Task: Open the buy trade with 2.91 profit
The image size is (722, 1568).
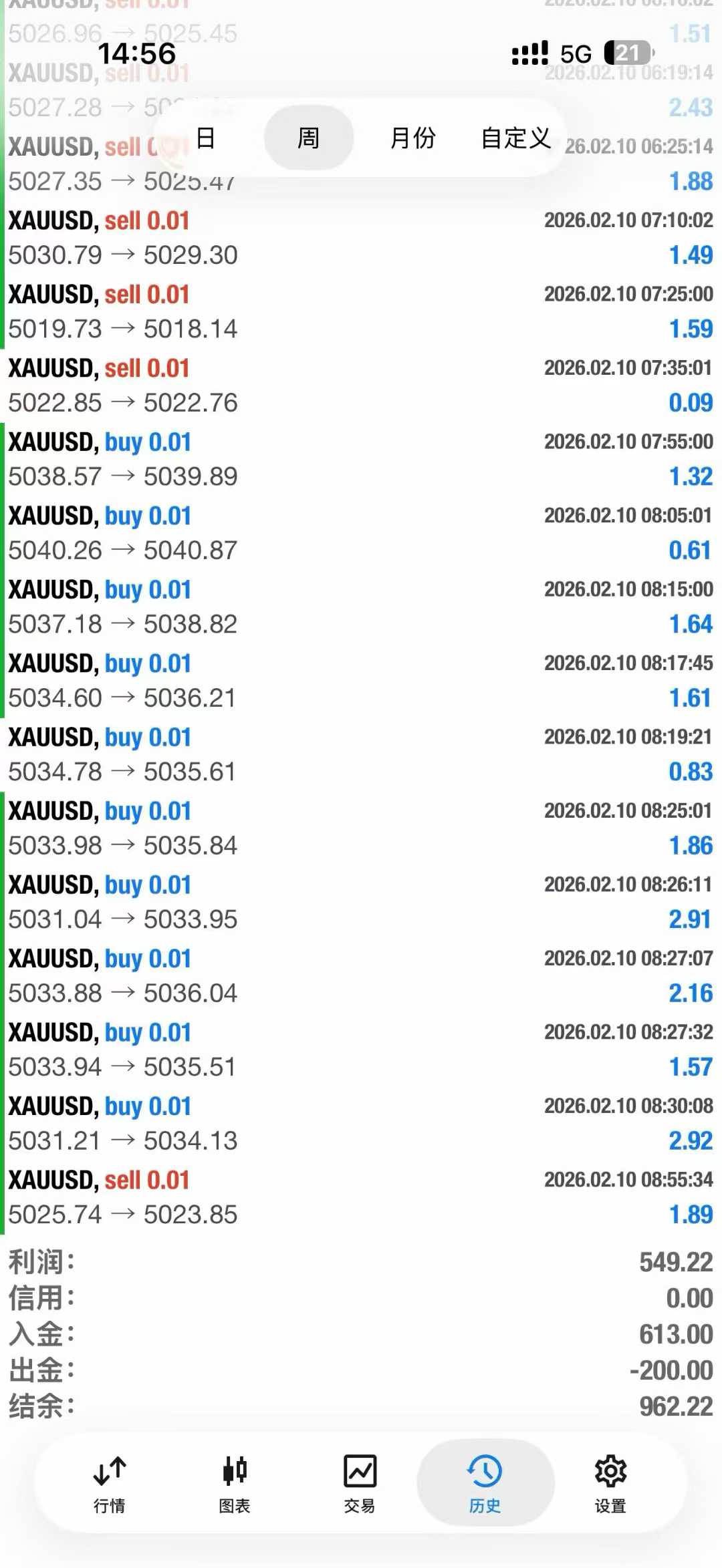Action: (x=361, y=902)
